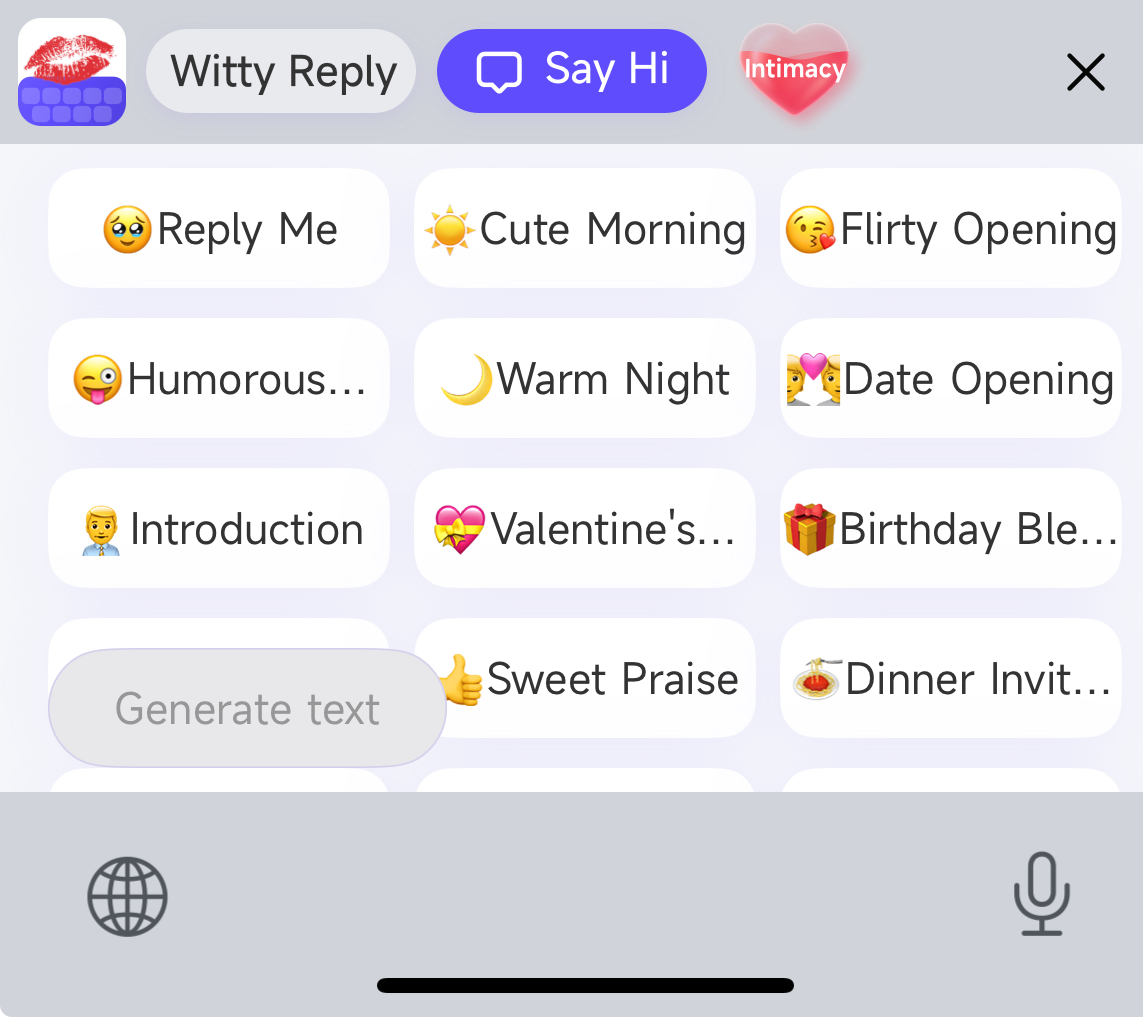Open the Intimacy heart
This screenshot has height=1017, width=1143.
click(795, 71)
